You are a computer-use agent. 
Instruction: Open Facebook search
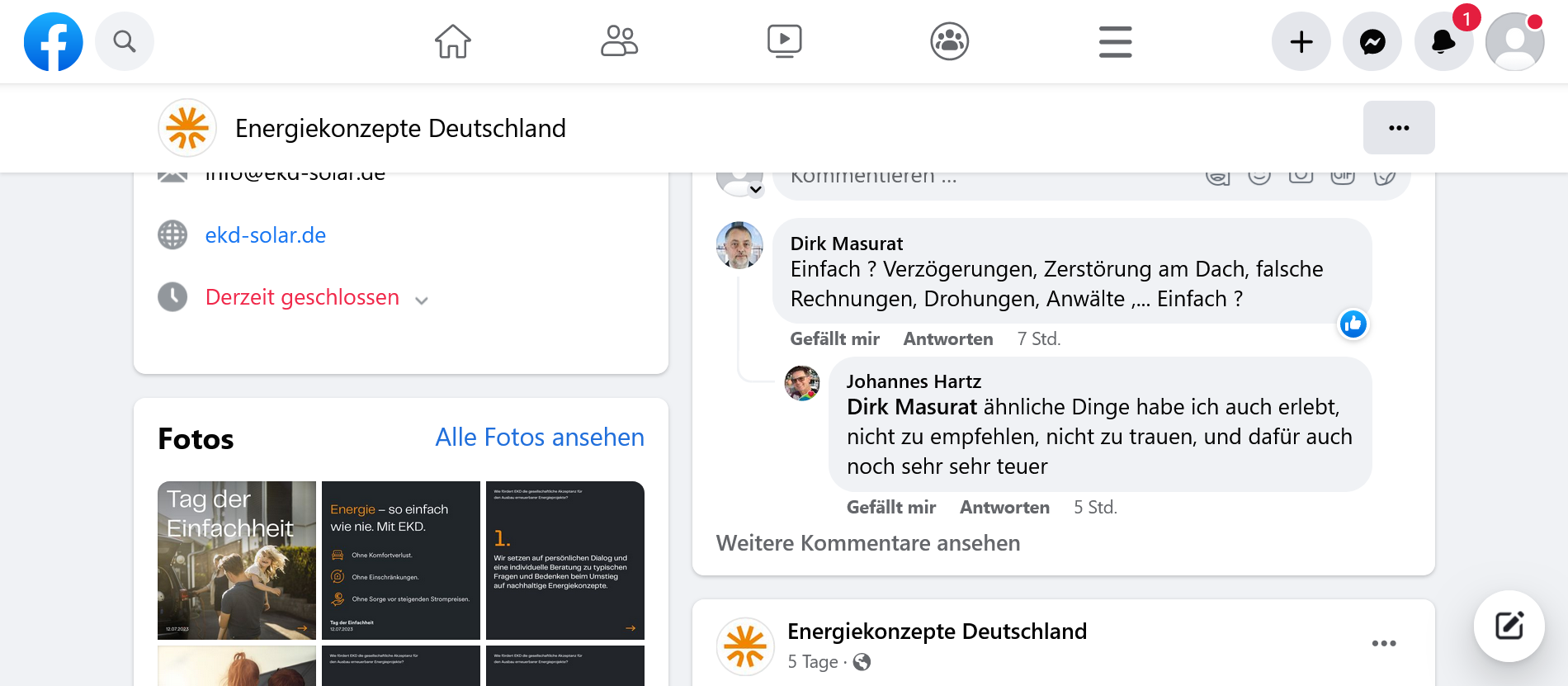[124, 41]
